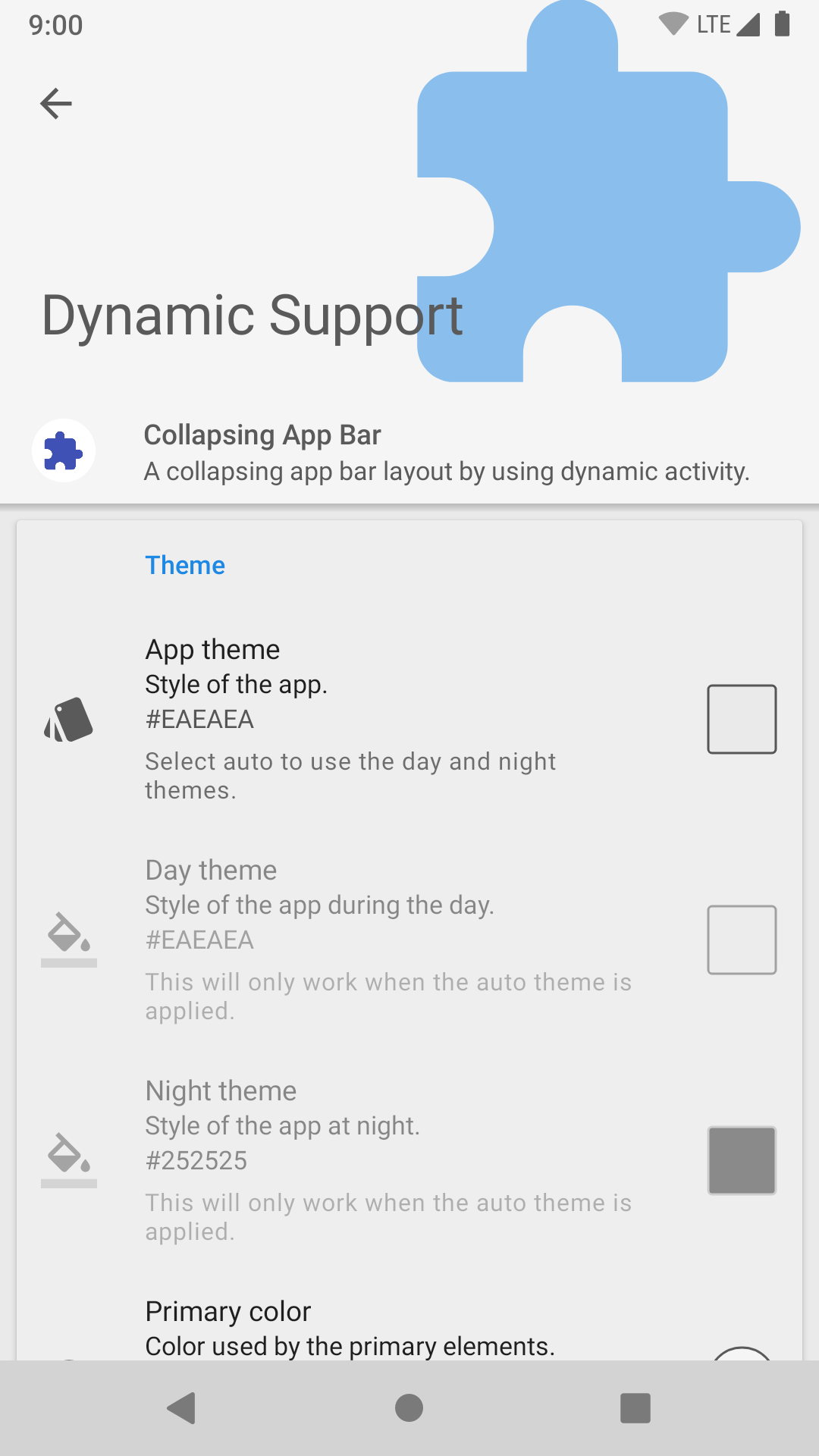Tap the battery indicator icon
Image resolution: width=819 pixels, height=1456 pixels.
coord(782,24)
